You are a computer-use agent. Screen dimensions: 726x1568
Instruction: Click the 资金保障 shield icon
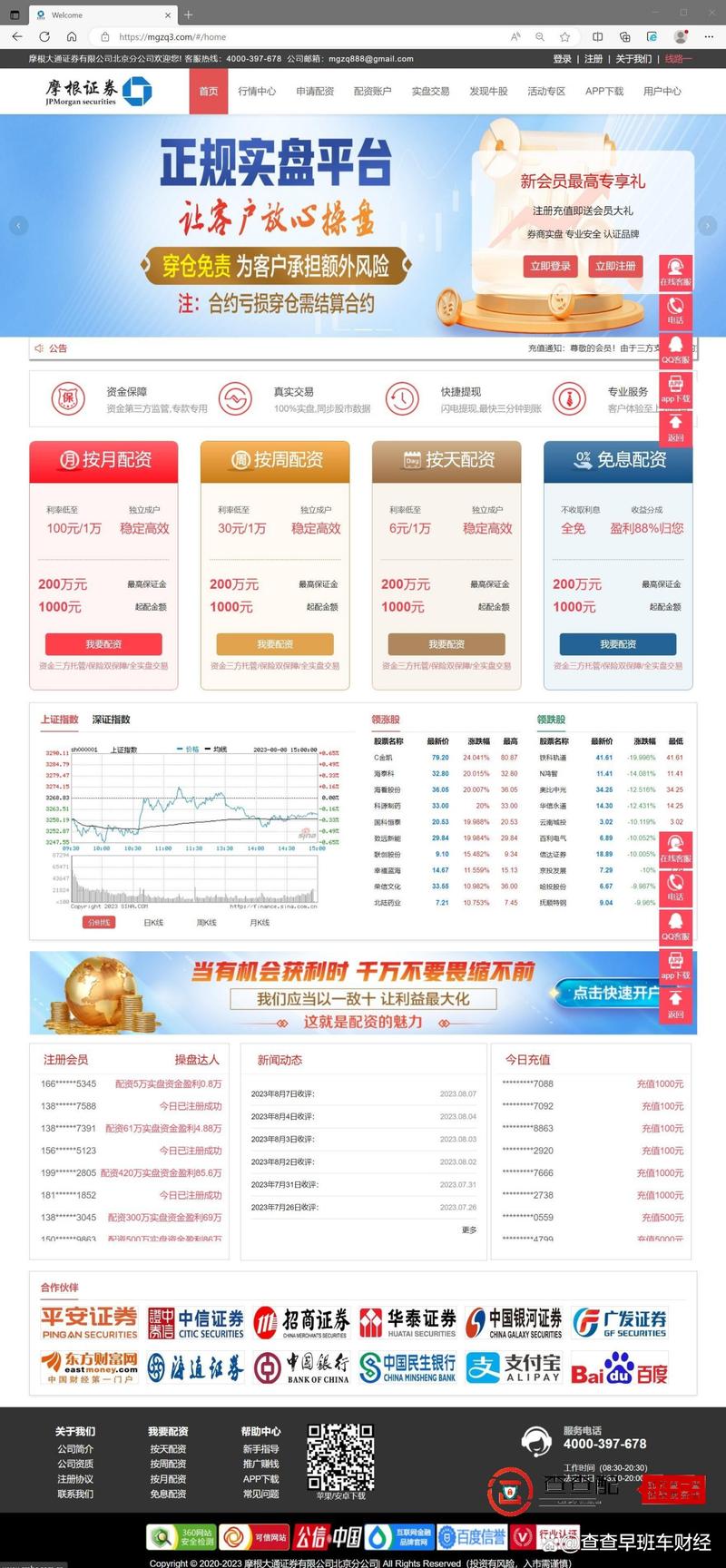(x=68, y=398)
